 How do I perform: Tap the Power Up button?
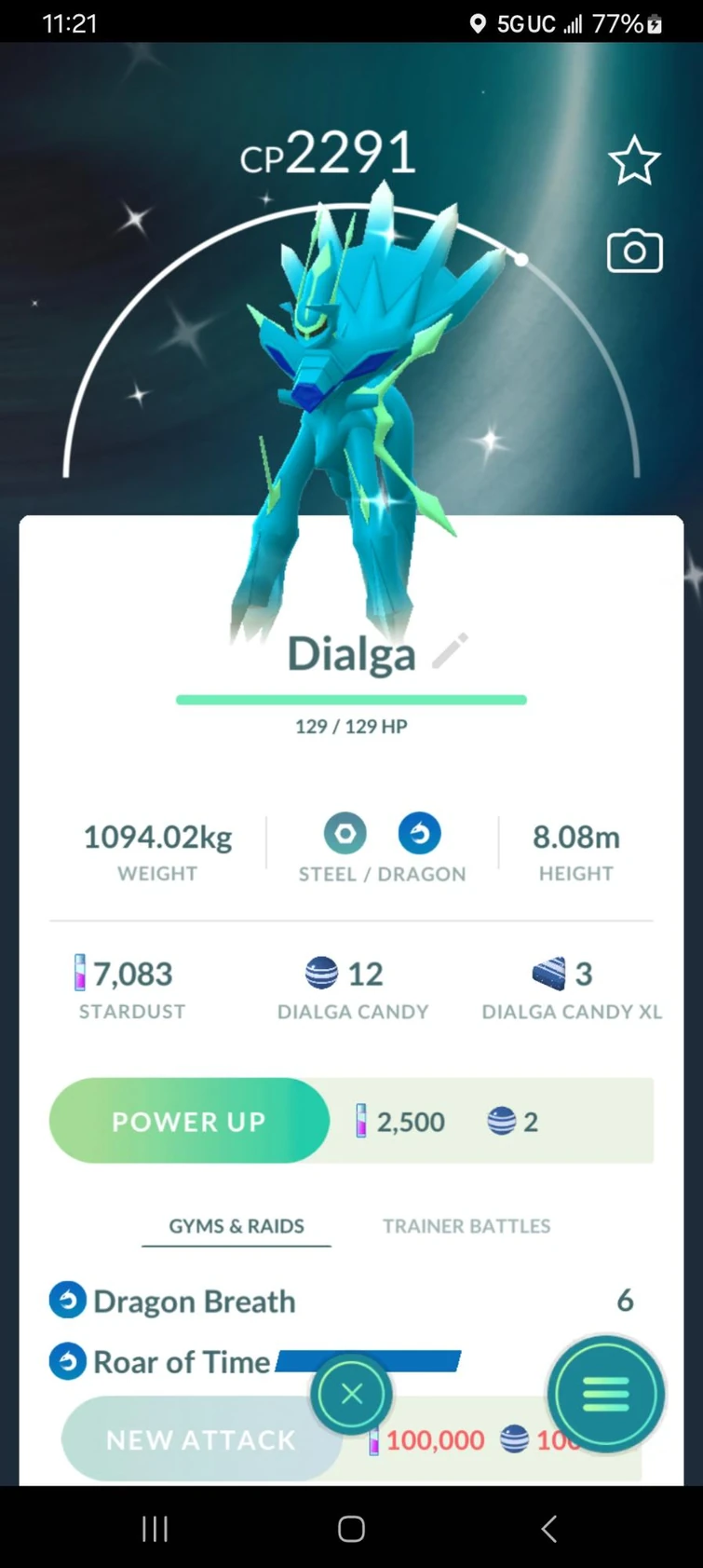189,1121
